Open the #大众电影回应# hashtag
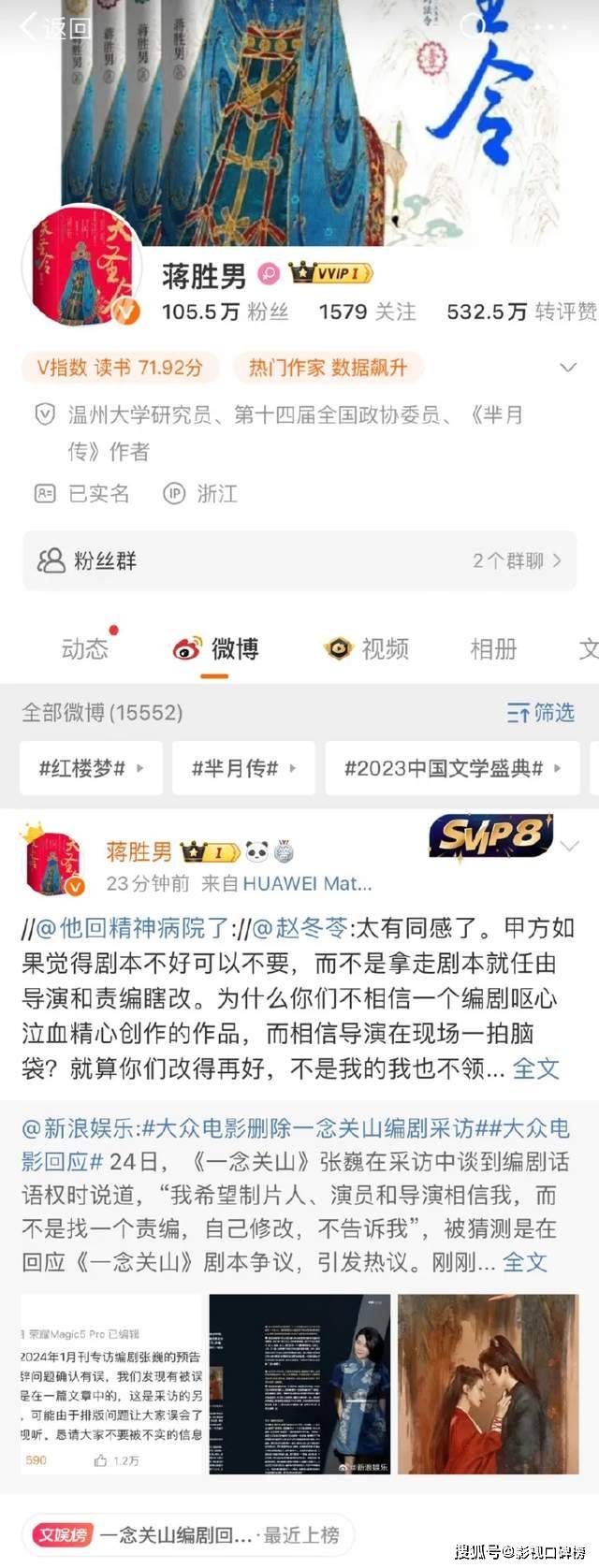This screenshot has height=1568, width=599. (62, 1161)
